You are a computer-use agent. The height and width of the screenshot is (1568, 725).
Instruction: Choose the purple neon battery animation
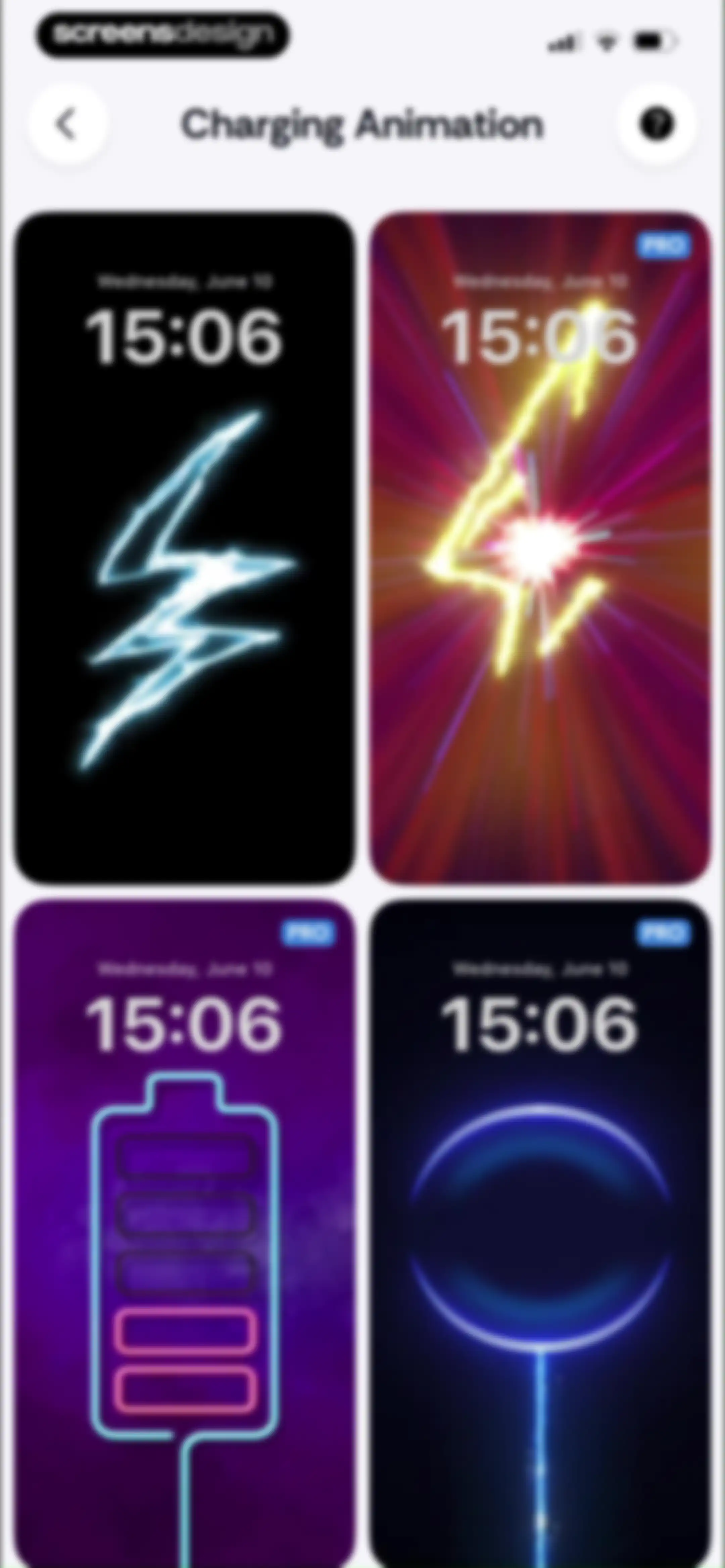click(x=184, y=1233)
